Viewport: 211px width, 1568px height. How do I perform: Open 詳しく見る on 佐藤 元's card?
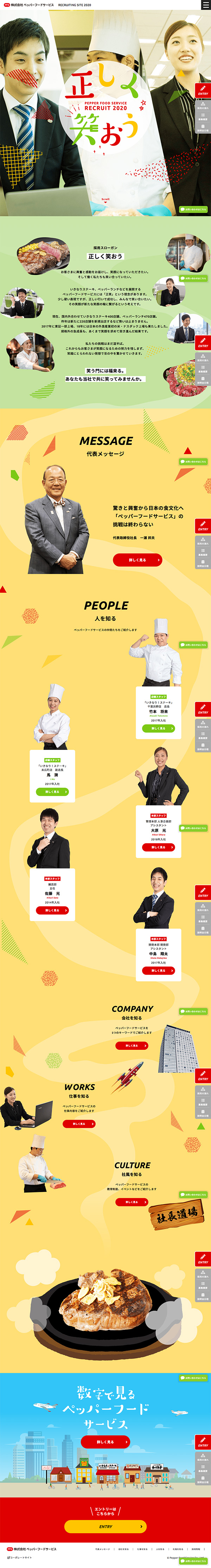point(52,910)
